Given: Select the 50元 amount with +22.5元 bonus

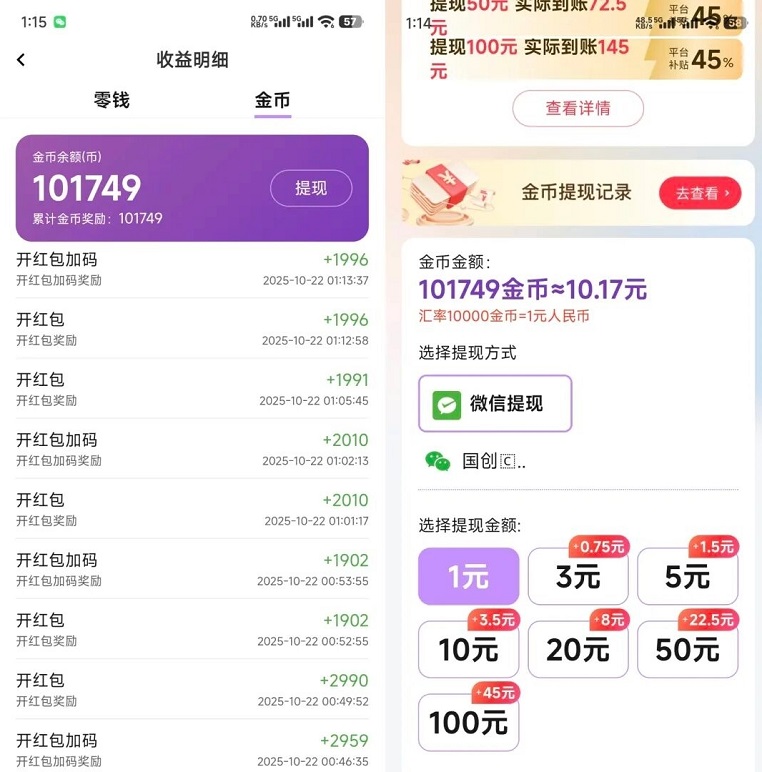Looking at the screenshot, I should click(x=687, y=650).
